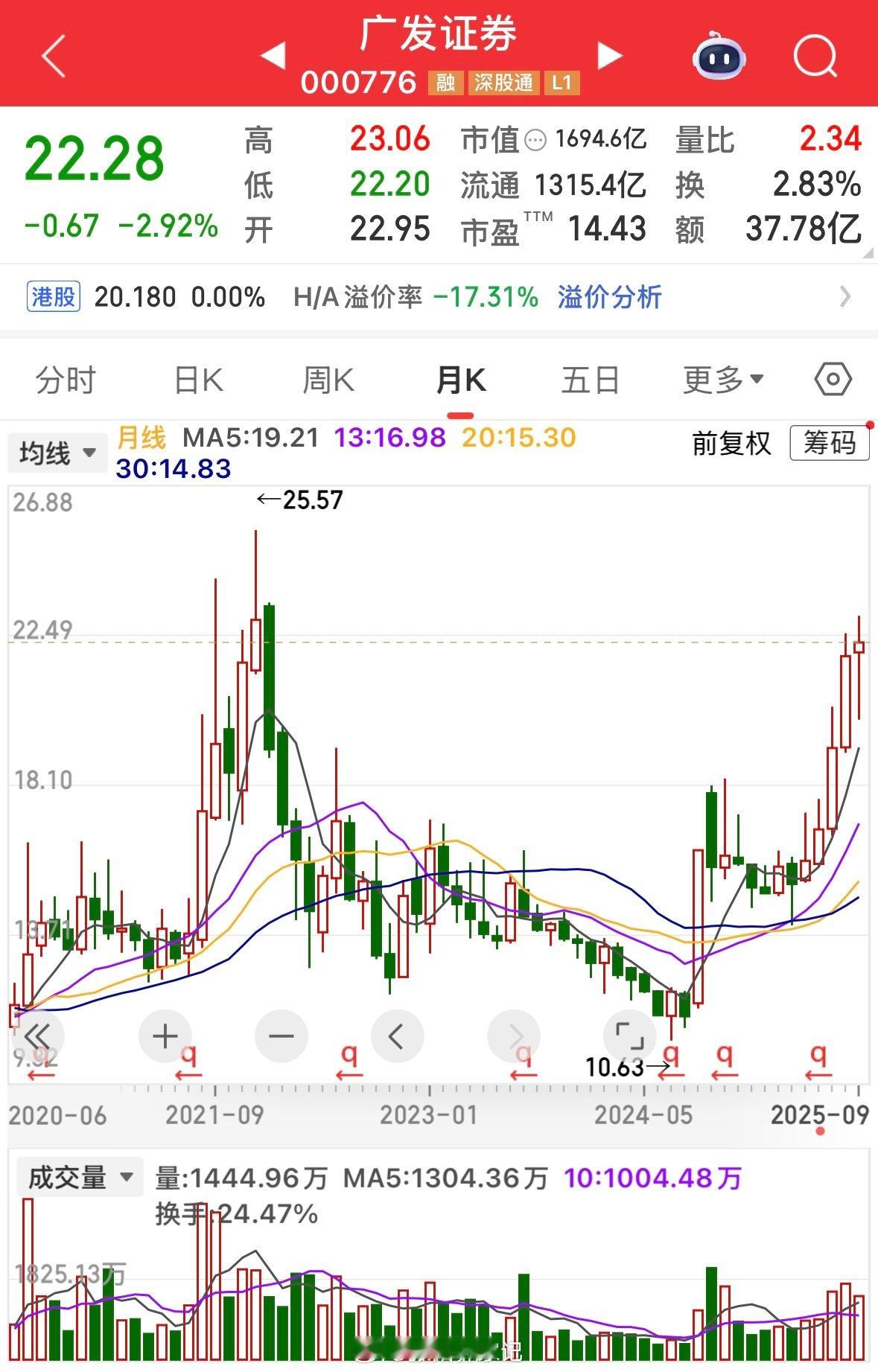This screenshot has height=1372, width=878.
Task: Switch to the previous stock
Action: tap(273, 55)
